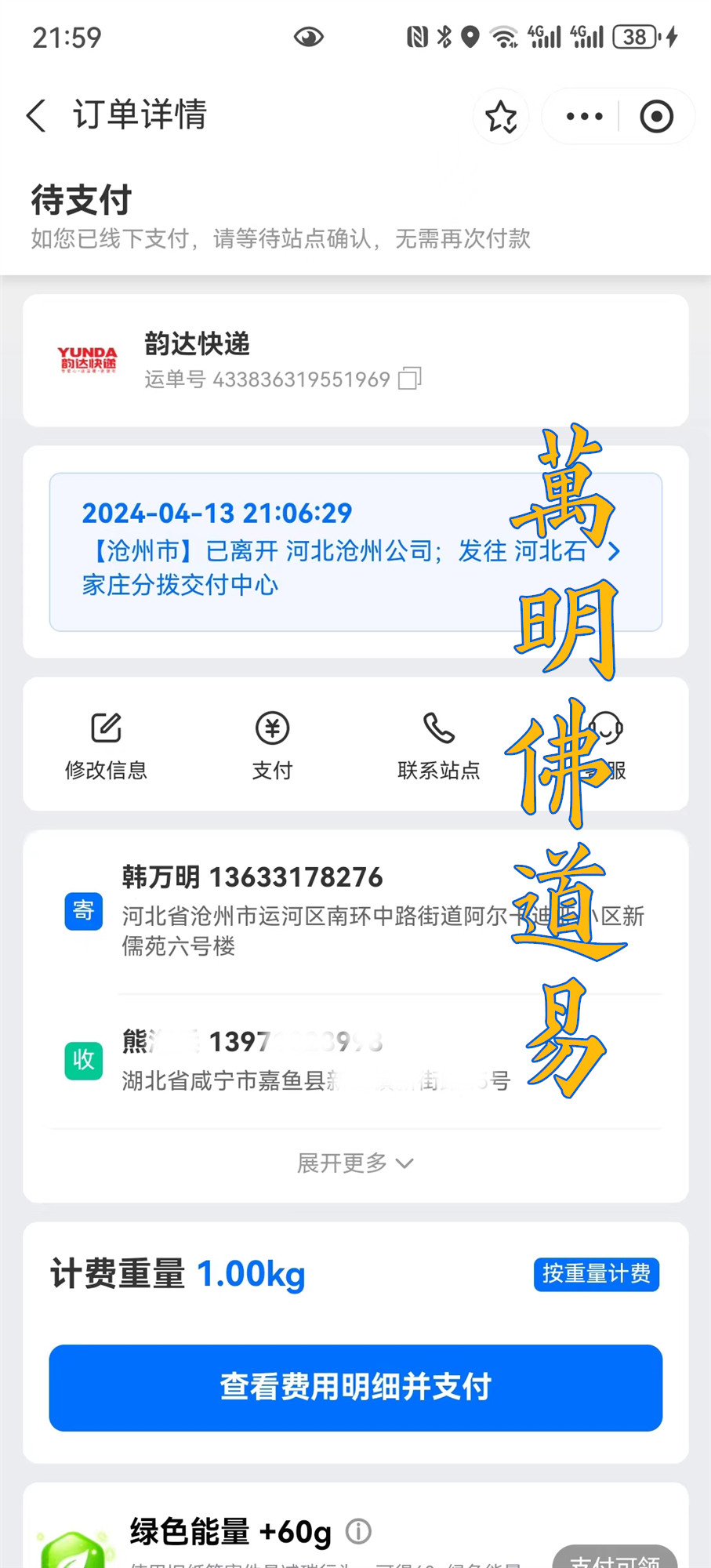
Task: Open the info icon next to 绿色能量
Action: click(x=358, y=1531)
